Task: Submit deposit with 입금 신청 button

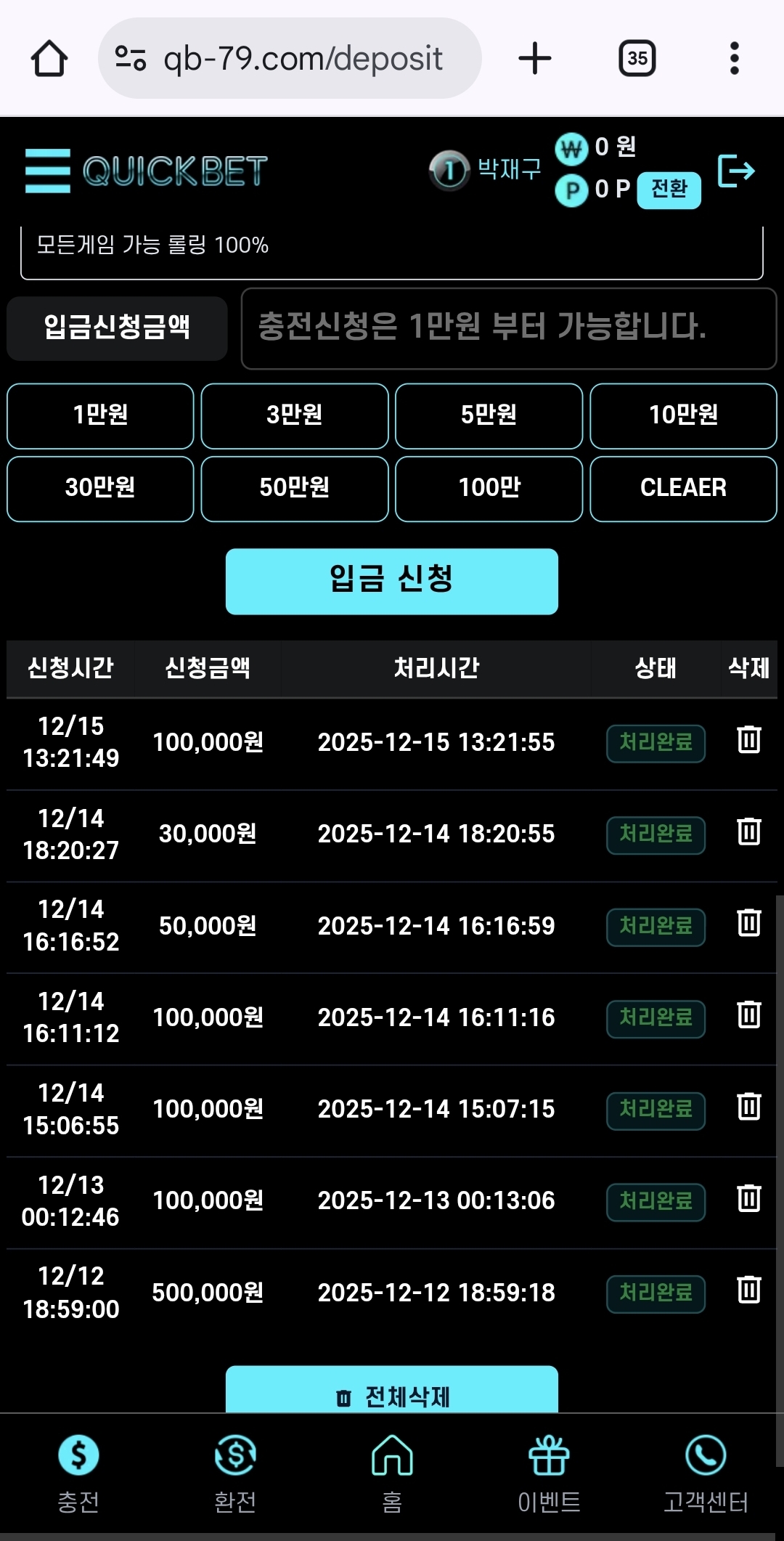Action: (391, 581)
